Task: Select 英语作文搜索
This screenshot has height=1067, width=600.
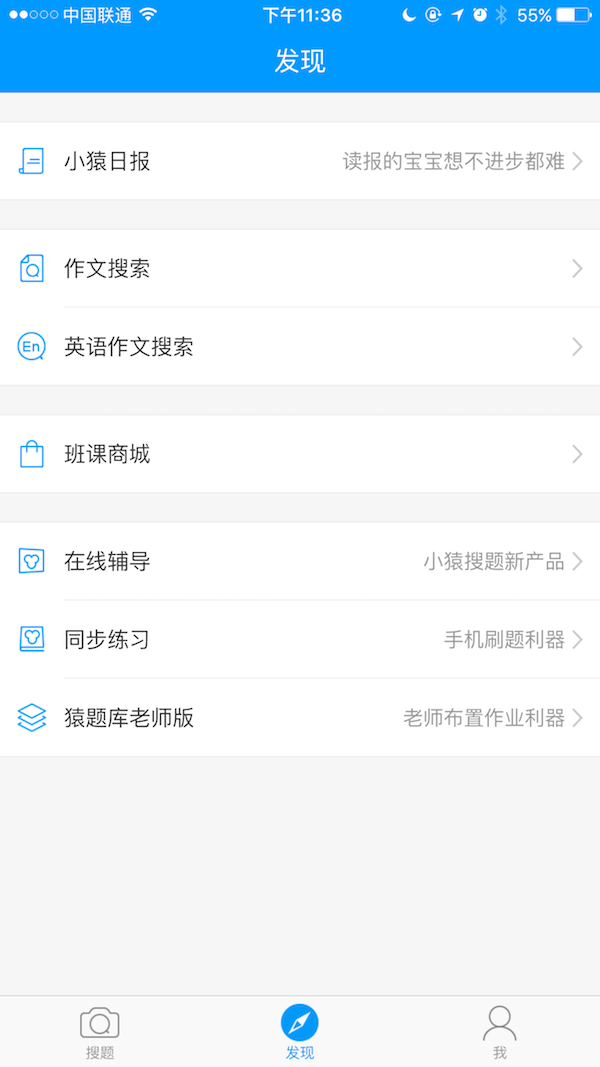Action: pyautogui.click(x=300, y=347)
